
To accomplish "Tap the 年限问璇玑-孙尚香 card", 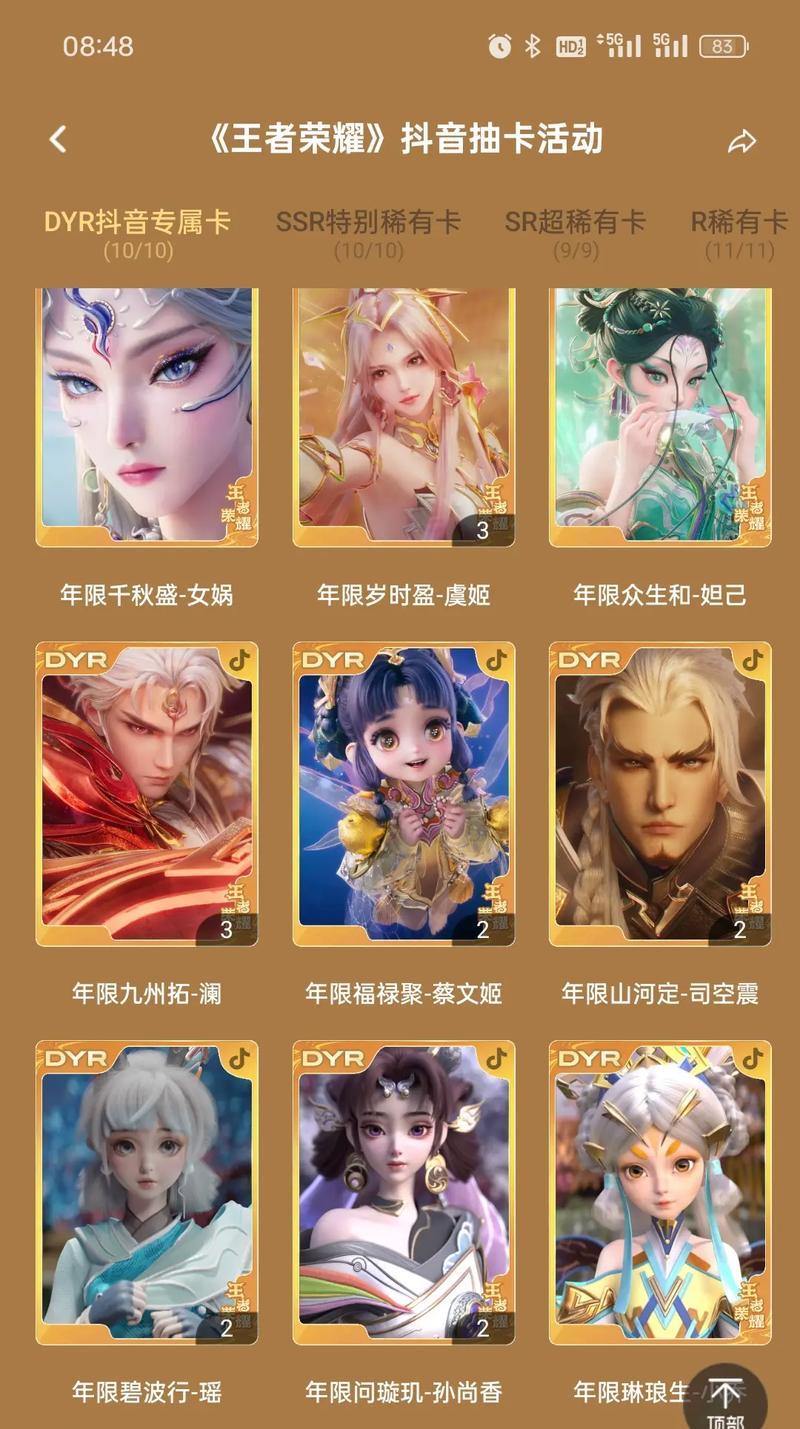I will coord(403,1192).
